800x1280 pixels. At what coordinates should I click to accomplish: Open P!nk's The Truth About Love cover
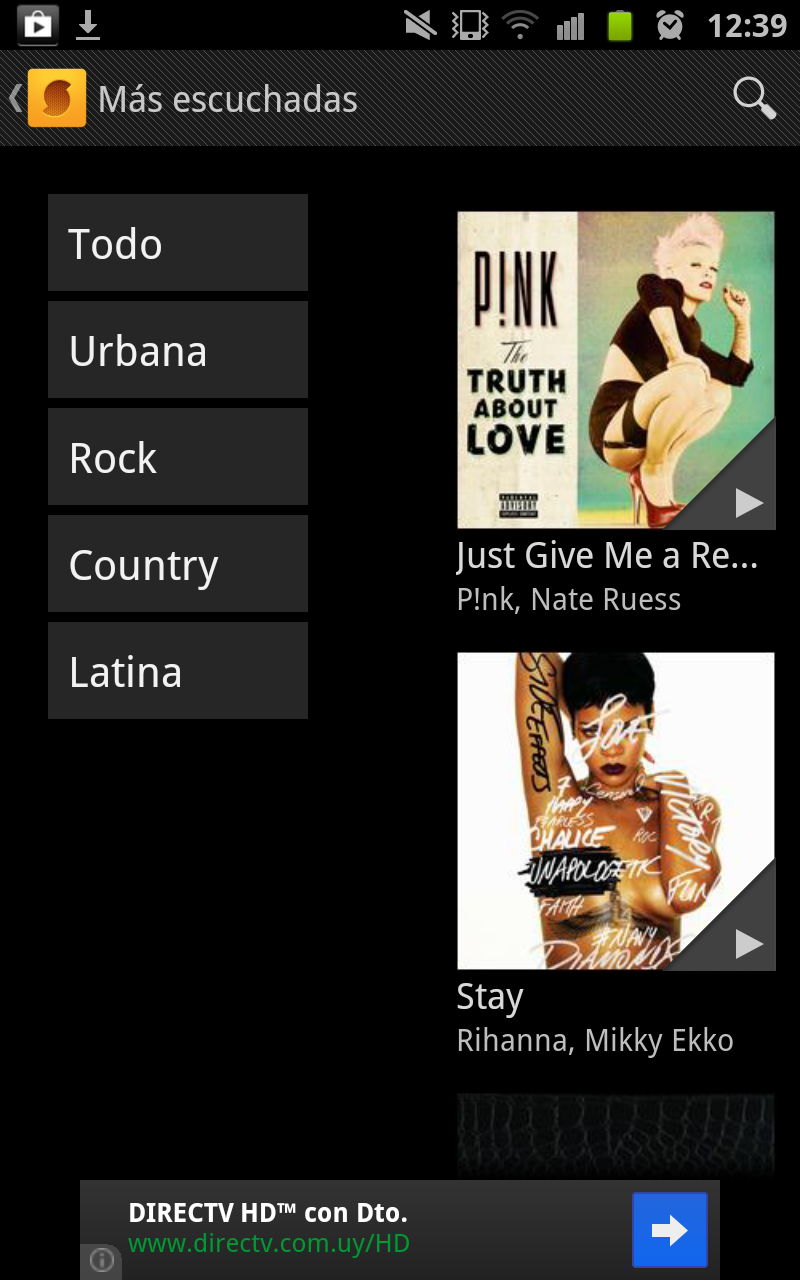point(580,360)
